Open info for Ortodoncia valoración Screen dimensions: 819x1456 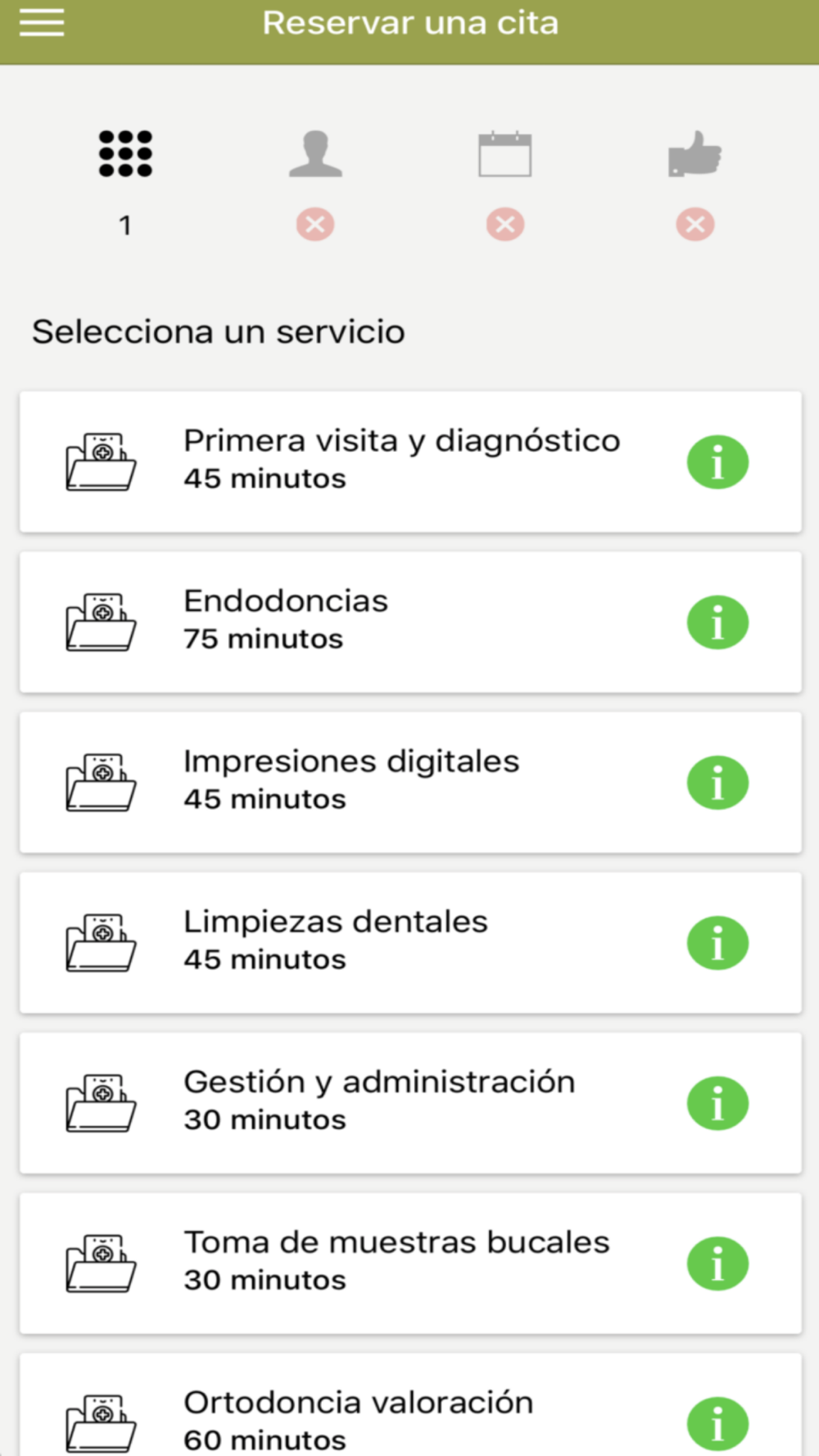(x=717, y=1424)
